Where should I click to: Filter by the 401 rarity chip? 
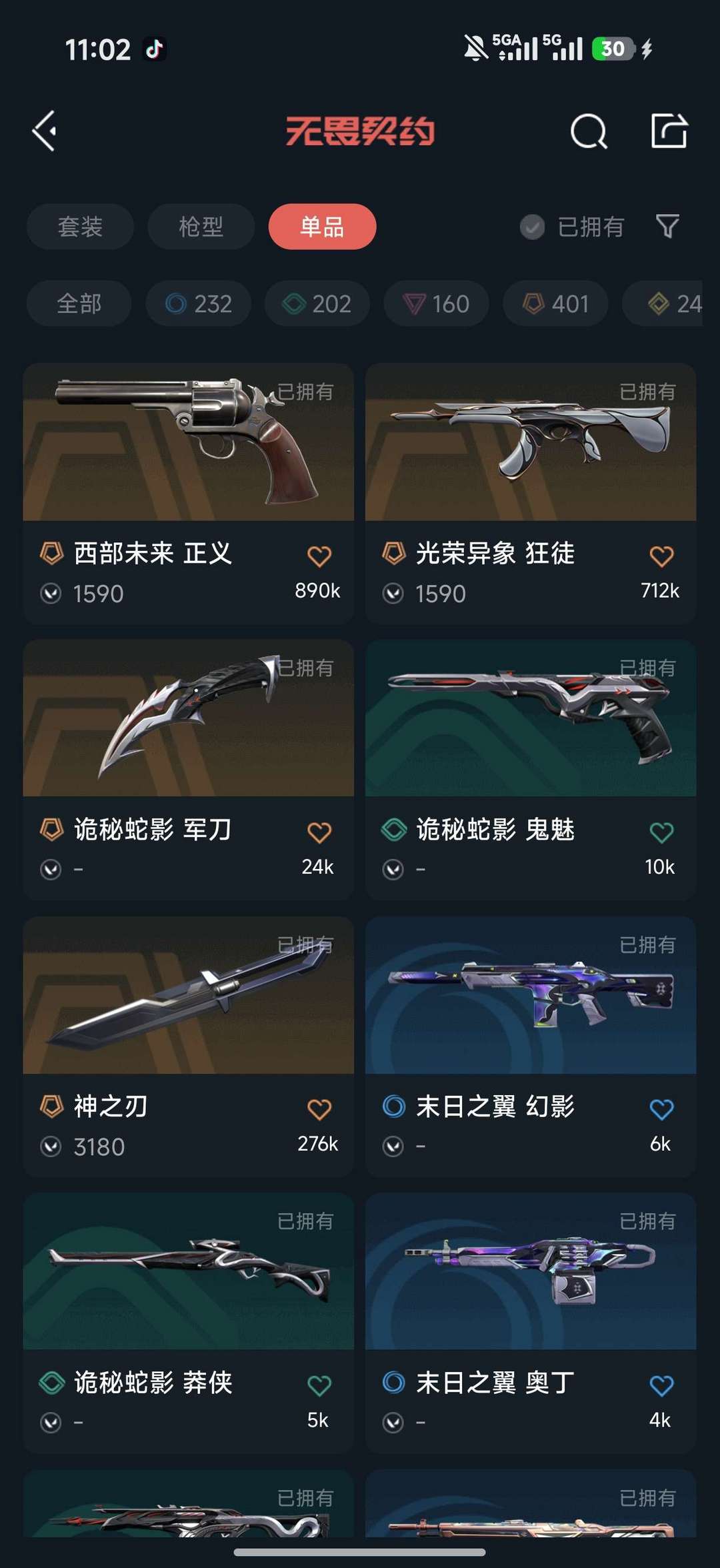555,303
